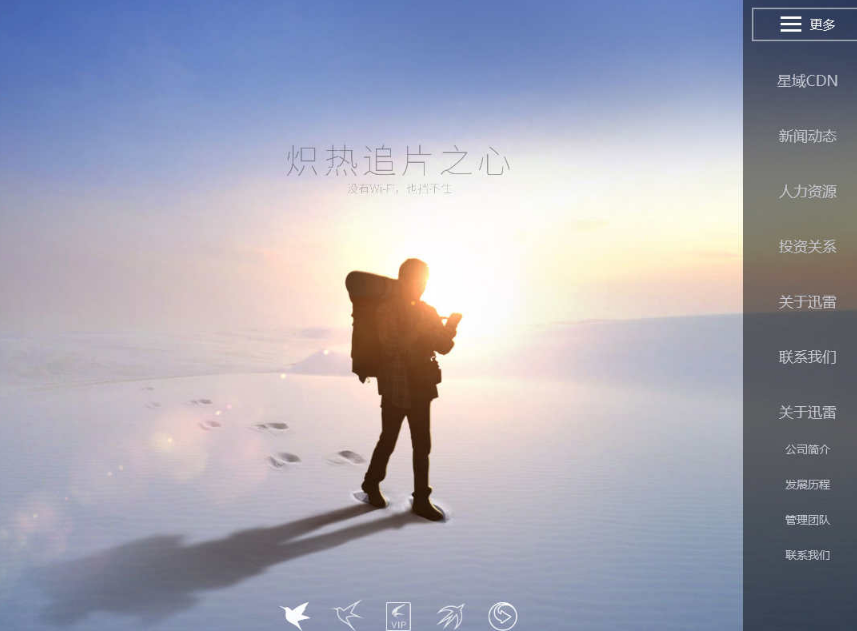The height and width of the screenshot is (631, 857).
Task: Open 新闻动态 section
Action: tap(807, 136)
